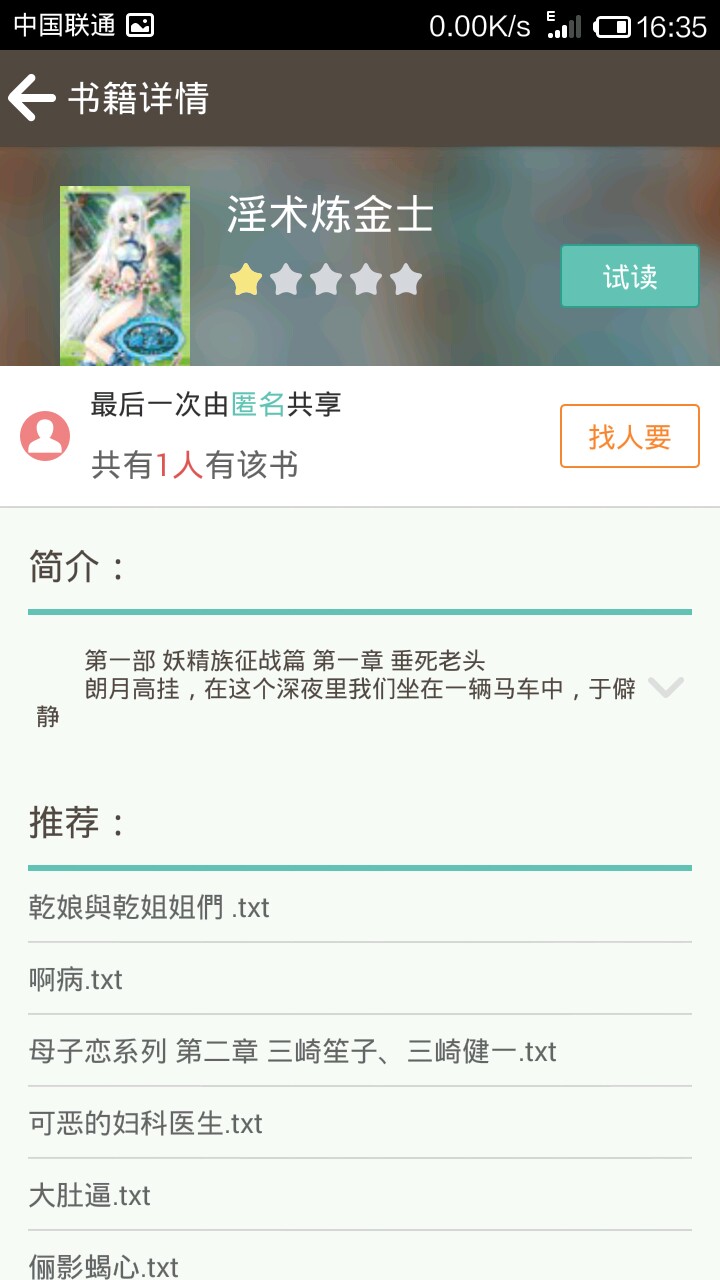Open the recommended file 俪影蝎心.txt

104,1266
